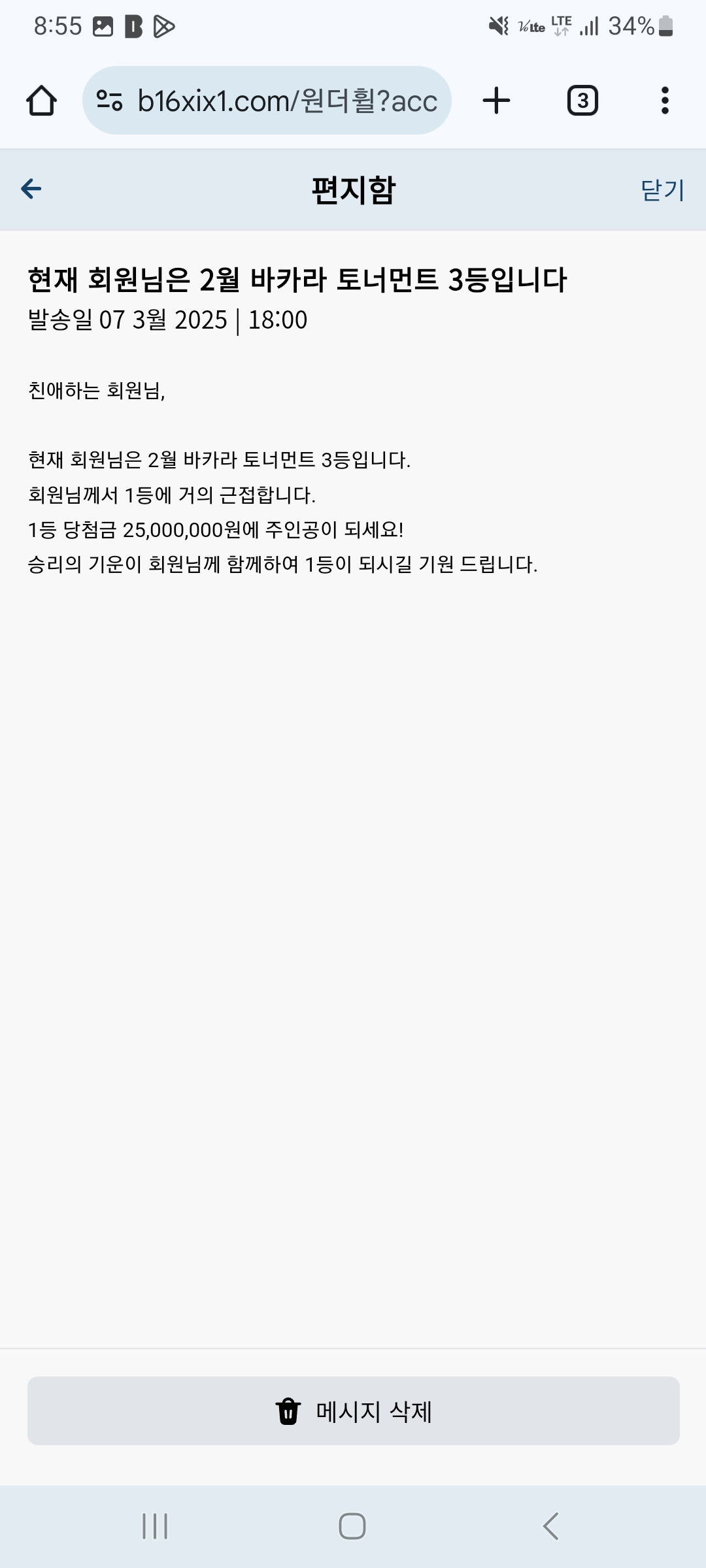Open the tab switcher showing 3 tabs
Image resolution: width=706 pixels, height=1568 pixels.
coord(582,101)
